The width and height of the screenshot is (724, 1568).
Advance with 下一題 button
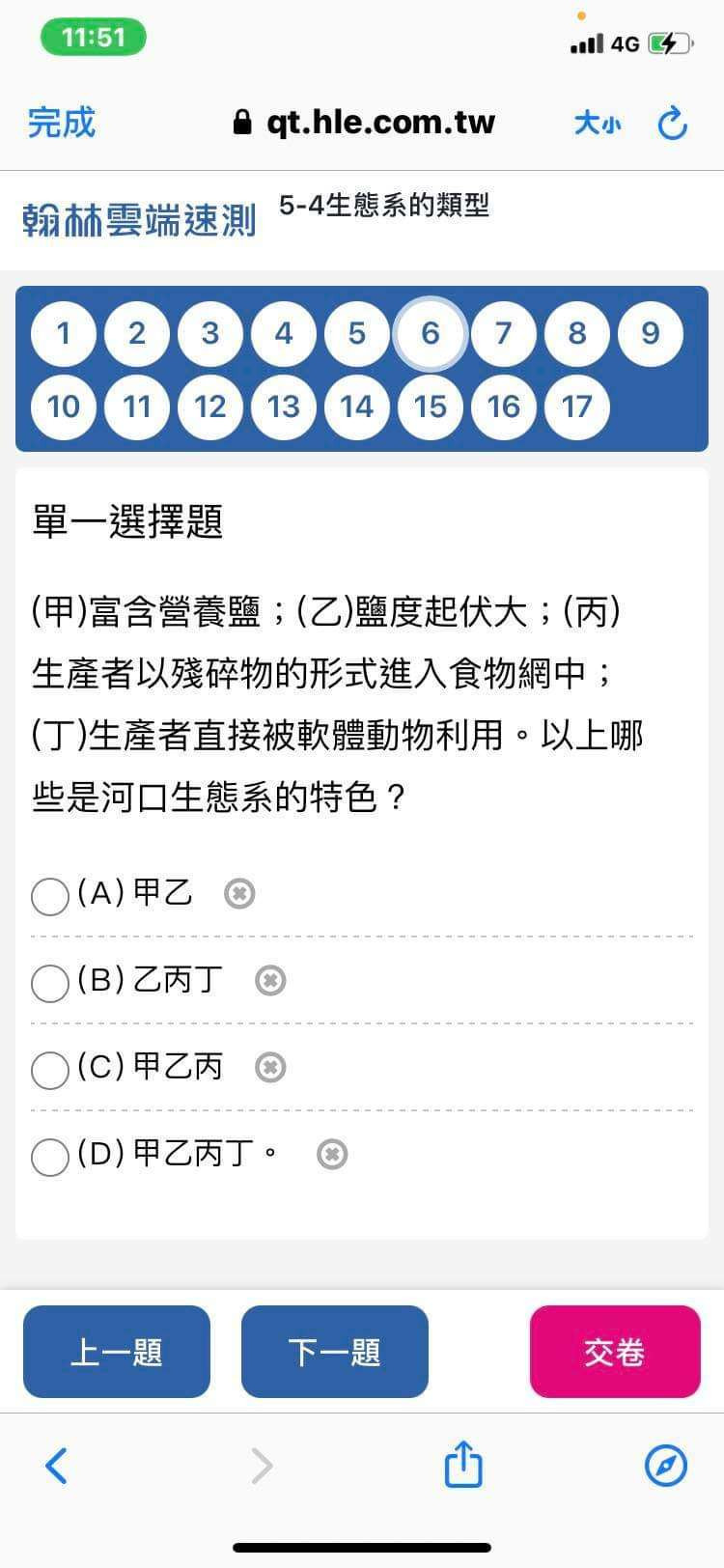[x=335, y=1352]
